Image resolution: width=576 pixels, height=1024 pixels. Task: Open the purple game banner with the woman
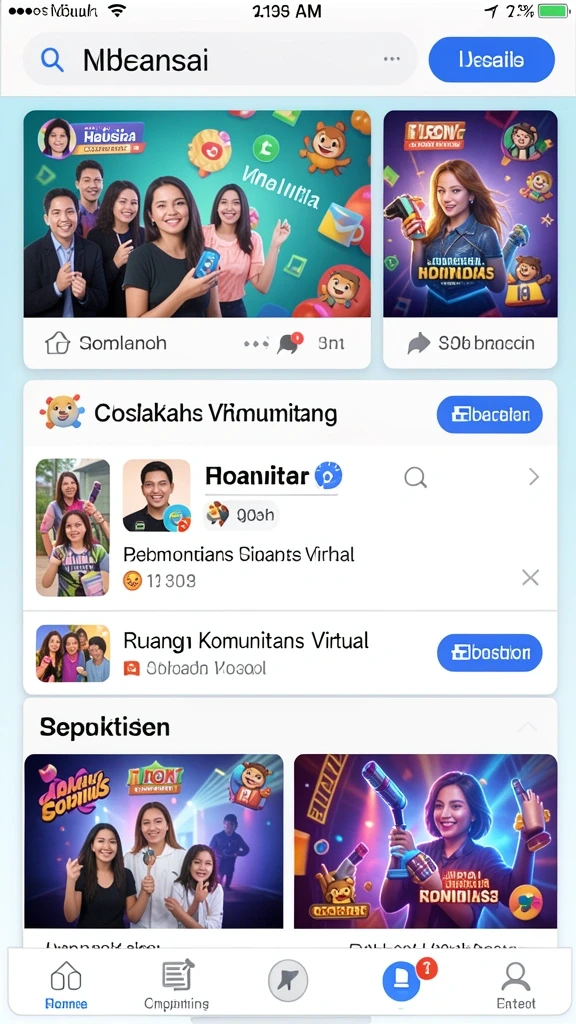point(470,214)
